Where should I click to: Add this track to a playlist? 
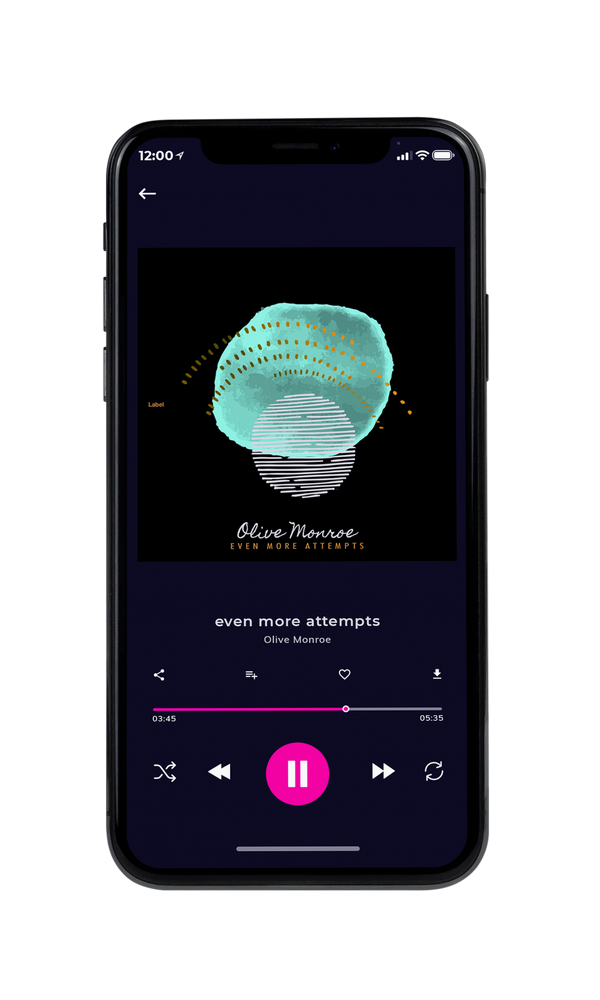coord(251,675)
